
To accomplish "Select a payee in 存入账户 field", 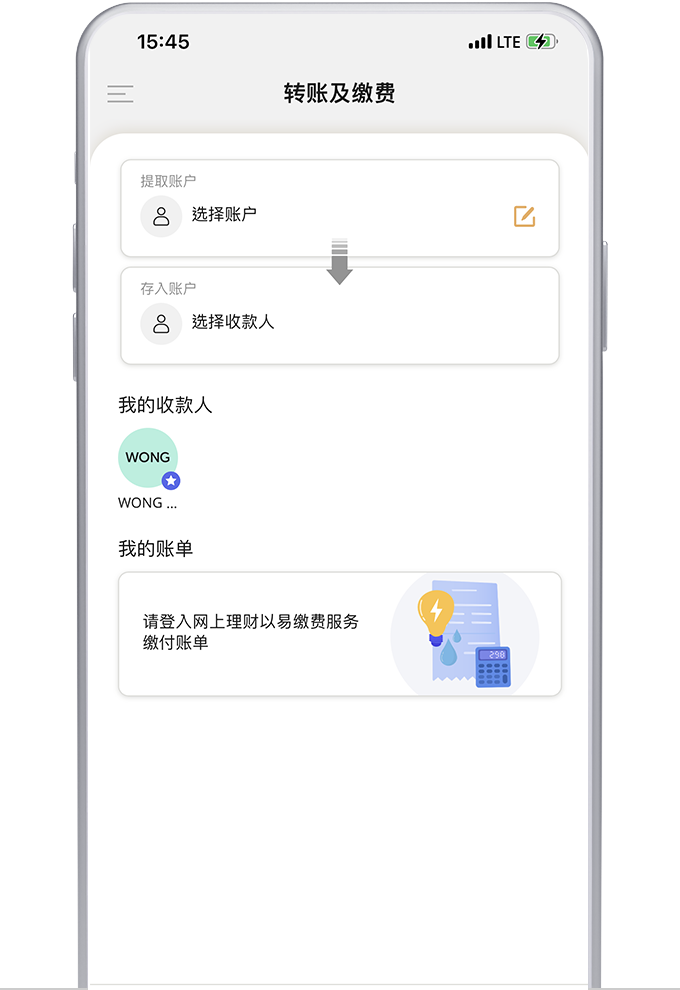I will pyautogui.click(x=232, y=322).
